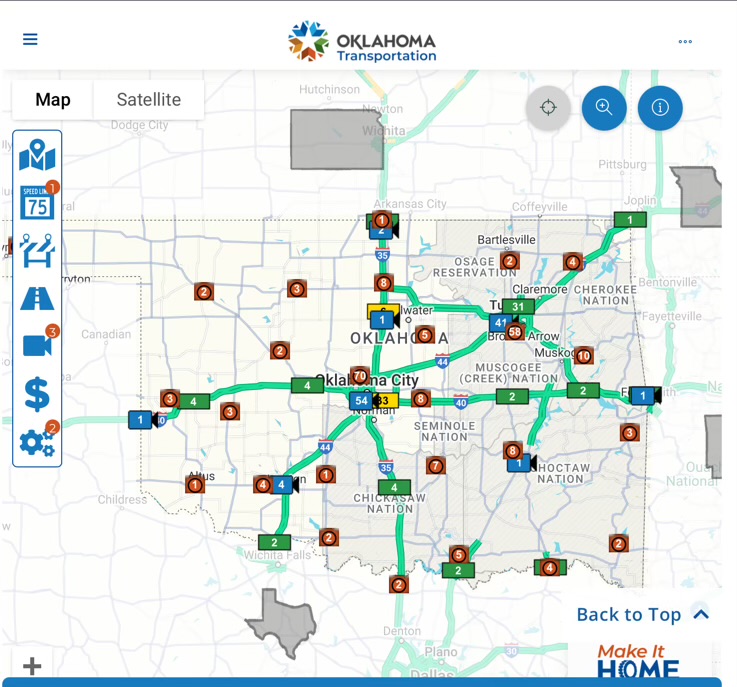This screenshot has height=687, width=737.
Task: Open the hamburger navigation menu
Action: tap(30, 39)
